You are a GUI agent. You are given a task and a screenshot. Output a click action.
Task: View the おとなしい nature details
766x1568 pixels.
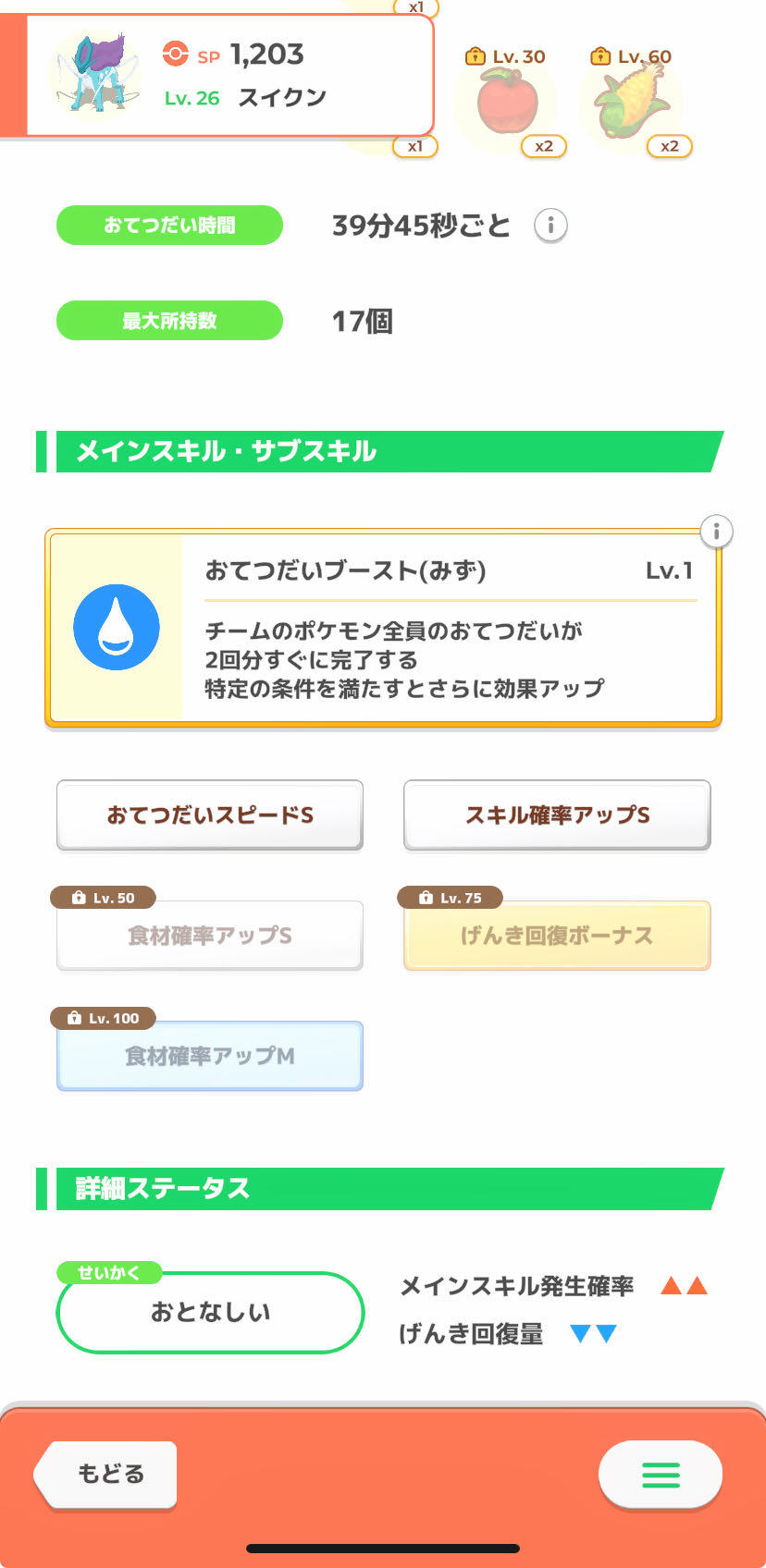pyautogui.click(x=210, y=1312)
